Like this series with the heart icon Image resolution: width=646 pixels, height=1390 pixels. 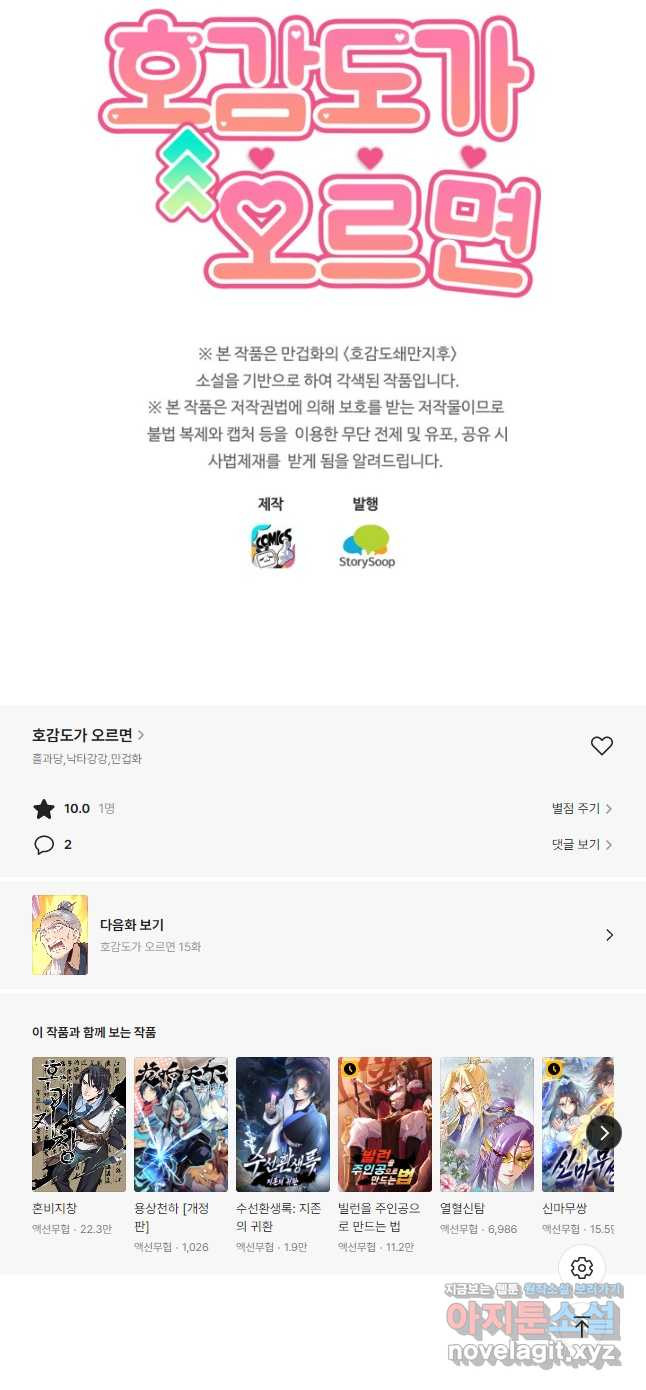tap(601, 746)
